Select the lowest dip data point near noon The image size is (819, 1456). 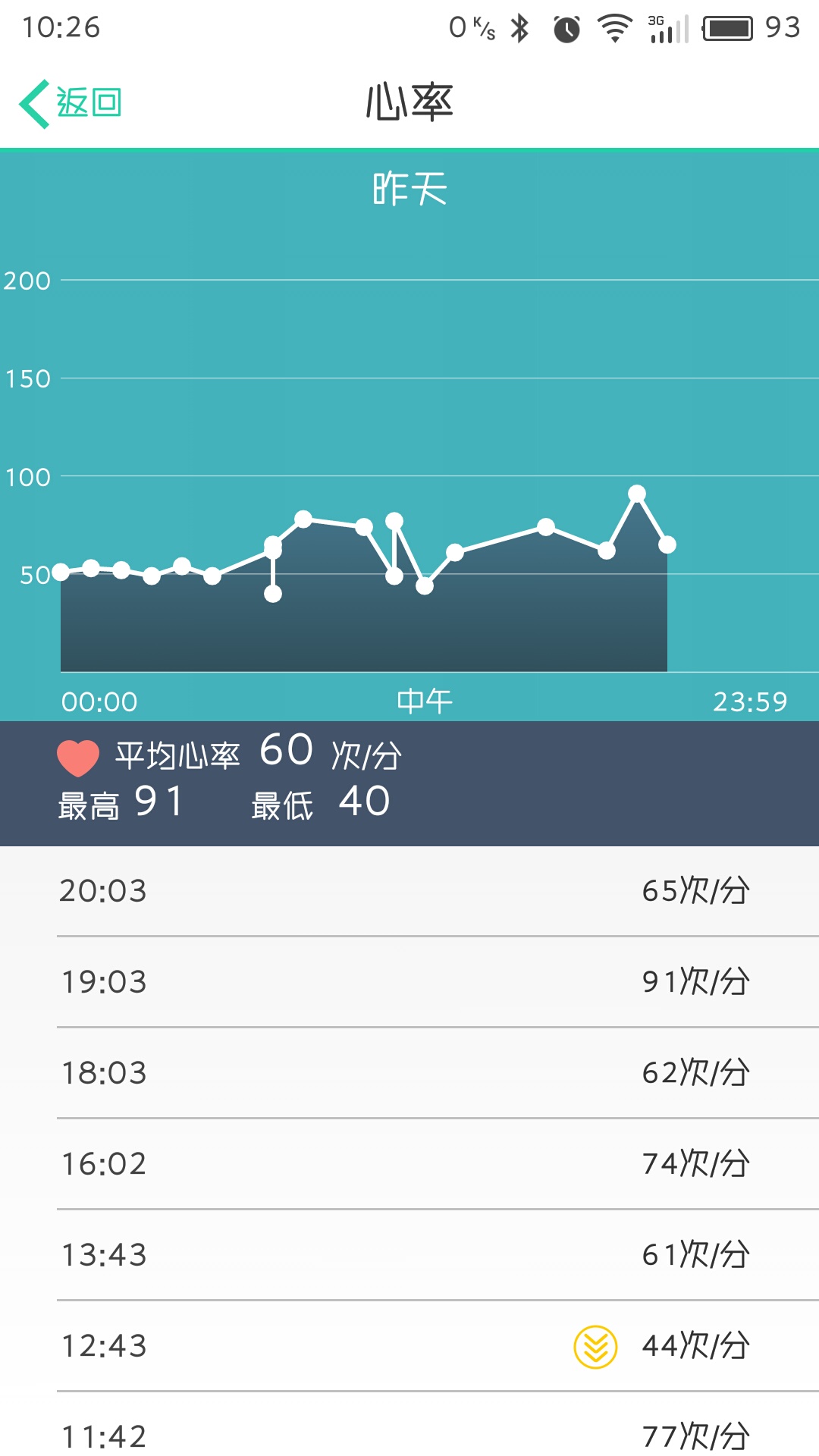pyautogui.click(x=425, y=588)
